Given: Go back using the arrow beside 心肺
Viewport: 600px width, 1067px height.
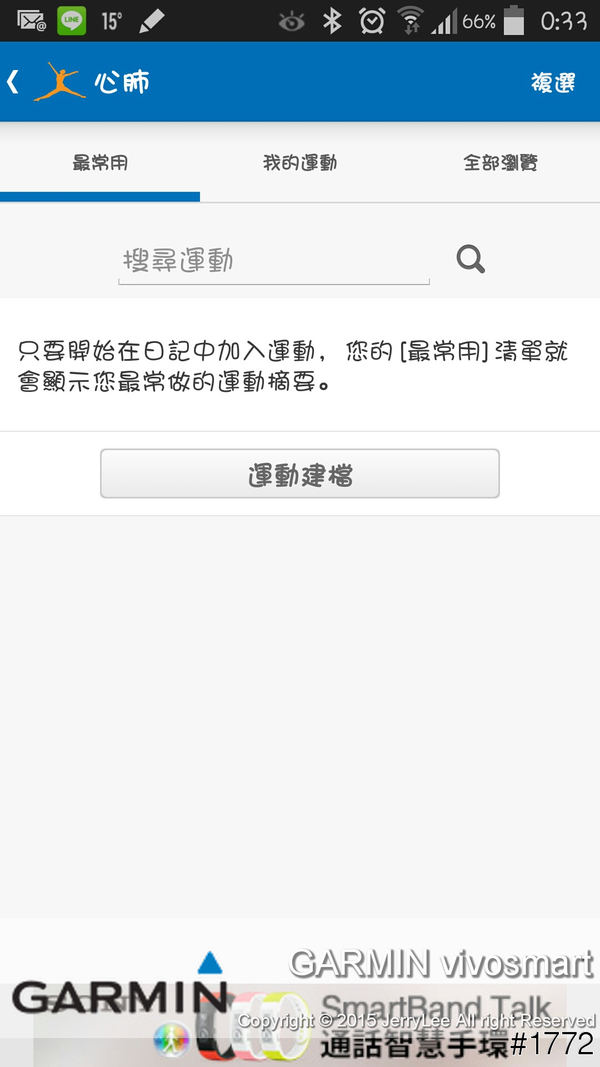Looking at the screenshot, I should [x=14, y=82].
